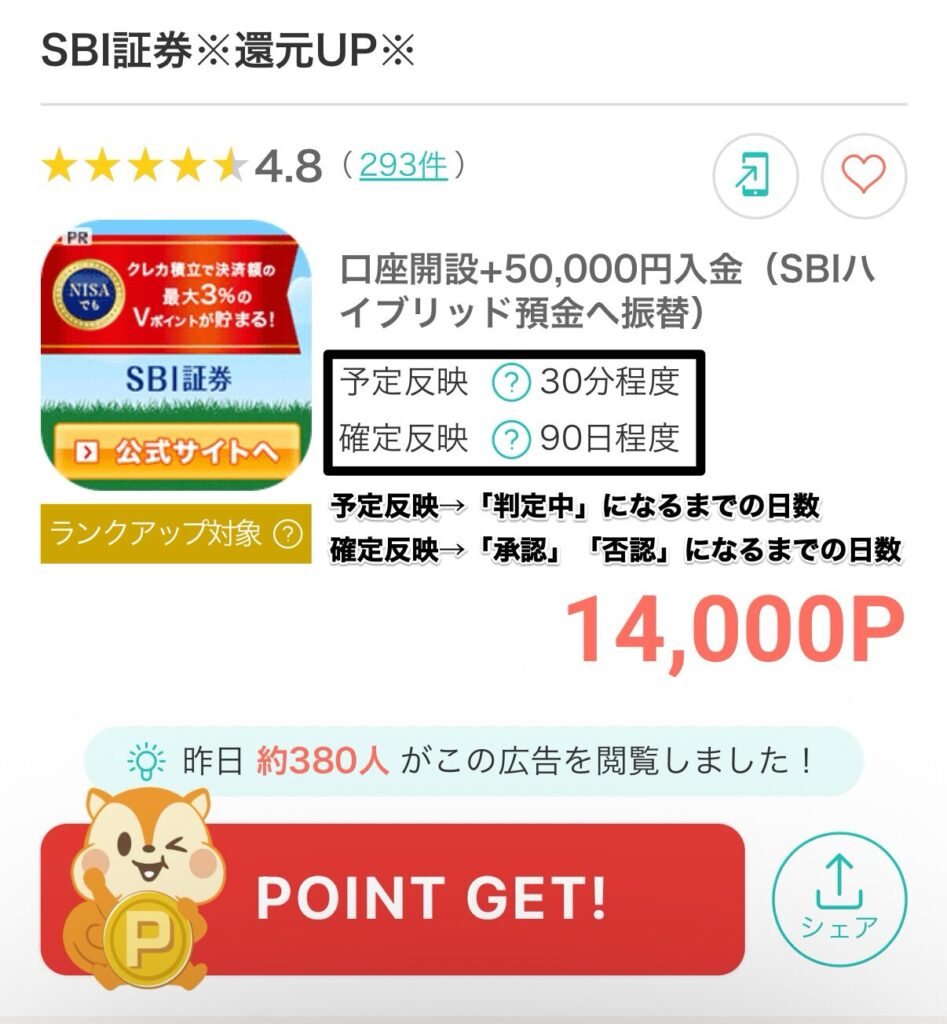This screenshot has width=947, height=1024.
Task: Open the 293件 reviews link
Action: click(x=403, y=165)
